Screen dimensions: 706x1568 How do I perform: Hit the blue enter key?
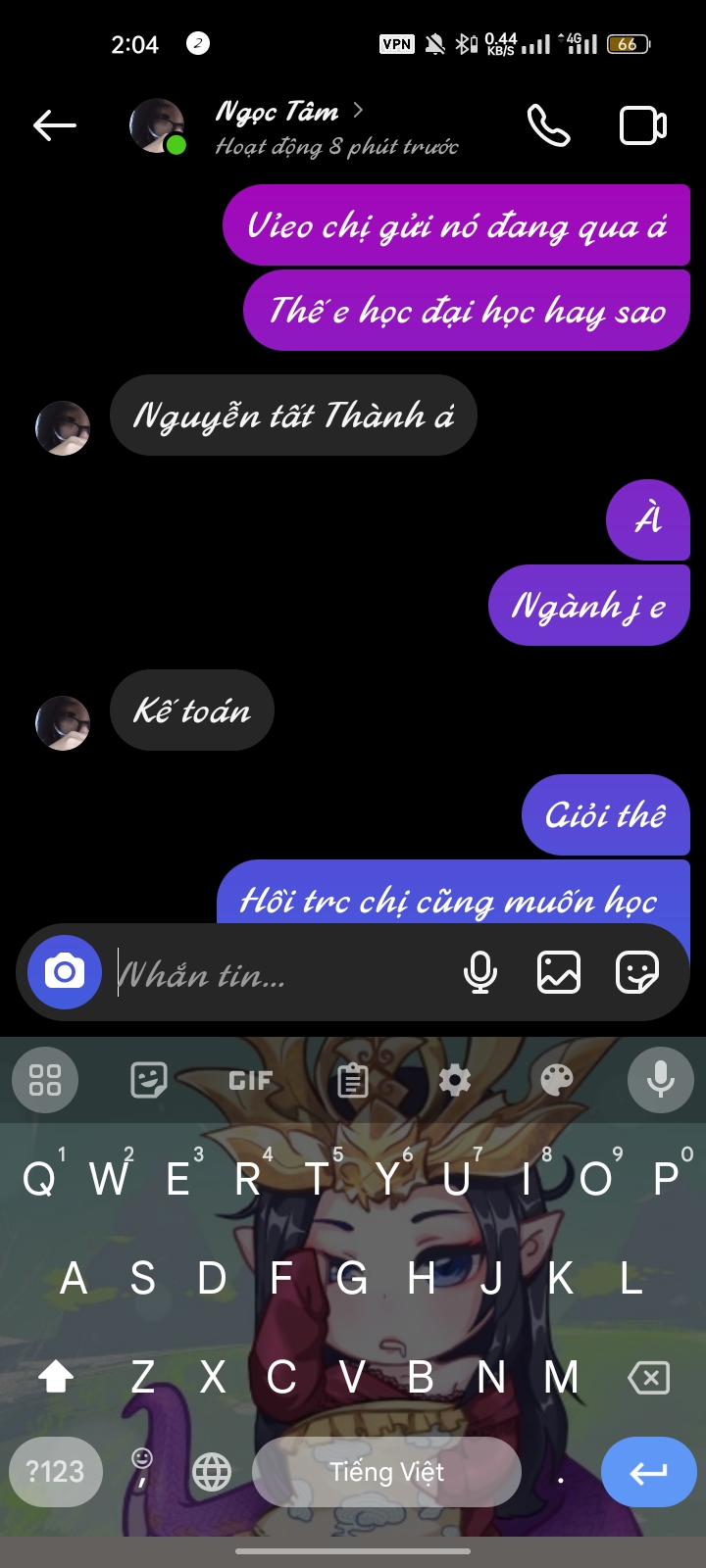[x=649, y=1472]
